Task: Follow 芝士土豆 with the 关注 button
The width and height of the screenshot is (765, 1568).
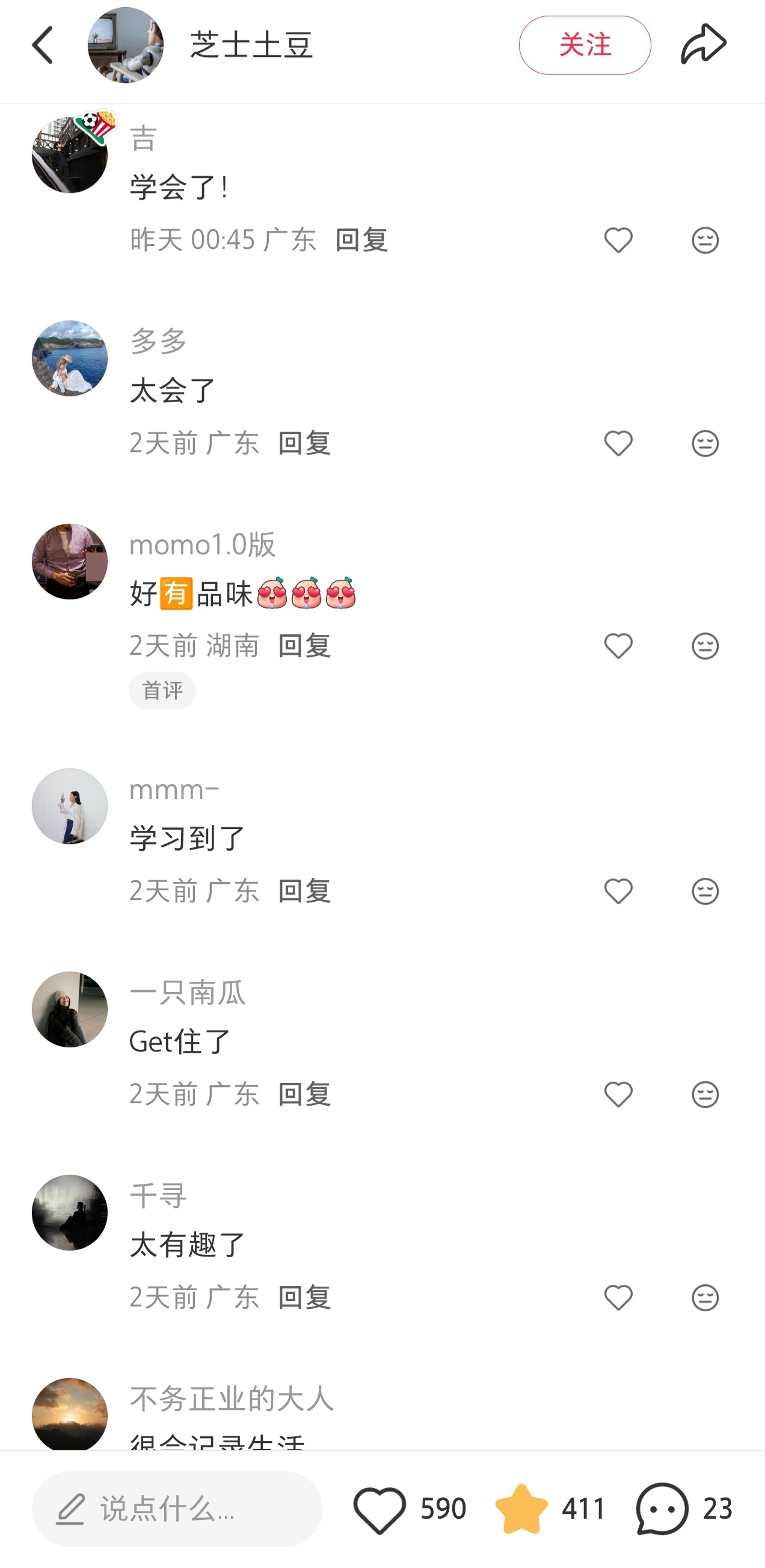Action: pos(585,45)
